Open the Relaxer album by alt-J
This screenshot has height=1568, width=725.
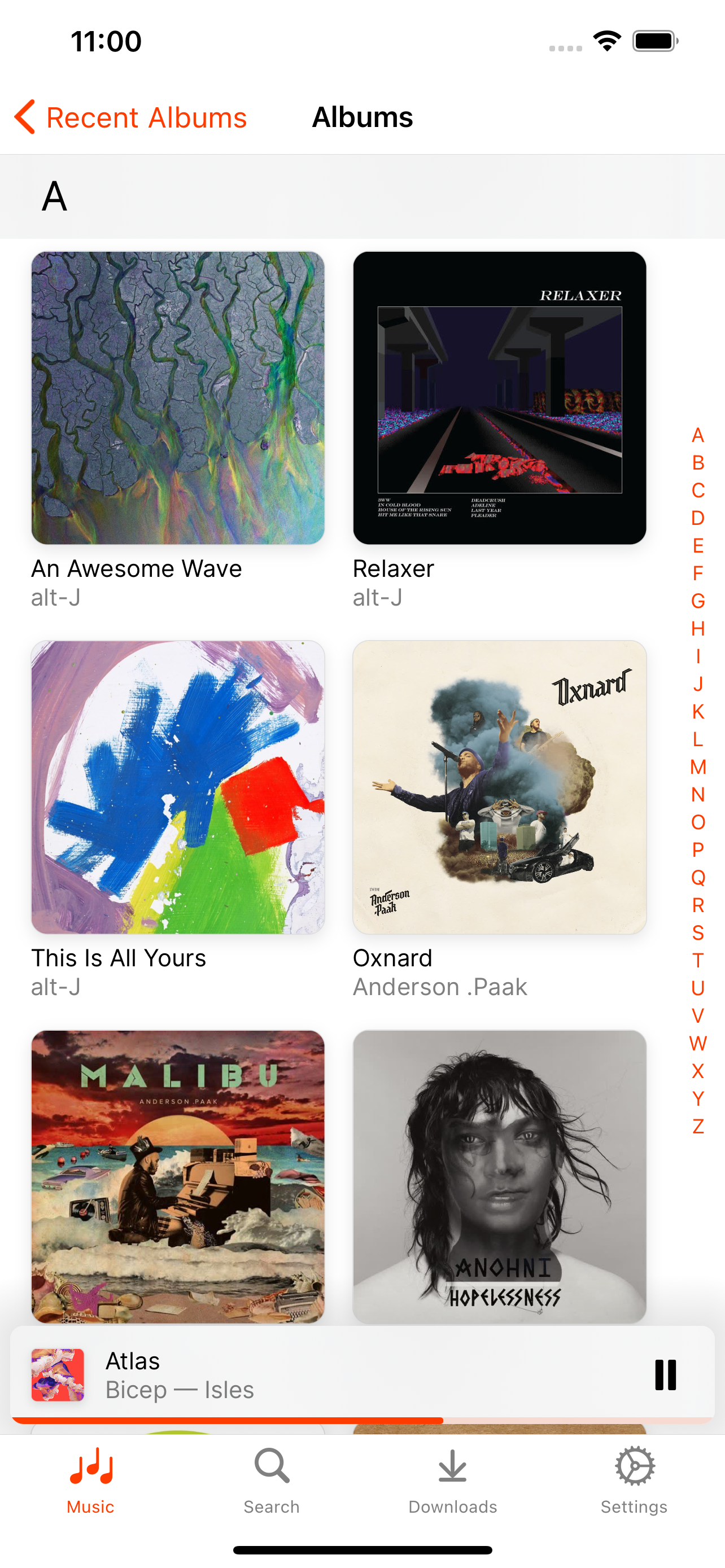[499, 398]
